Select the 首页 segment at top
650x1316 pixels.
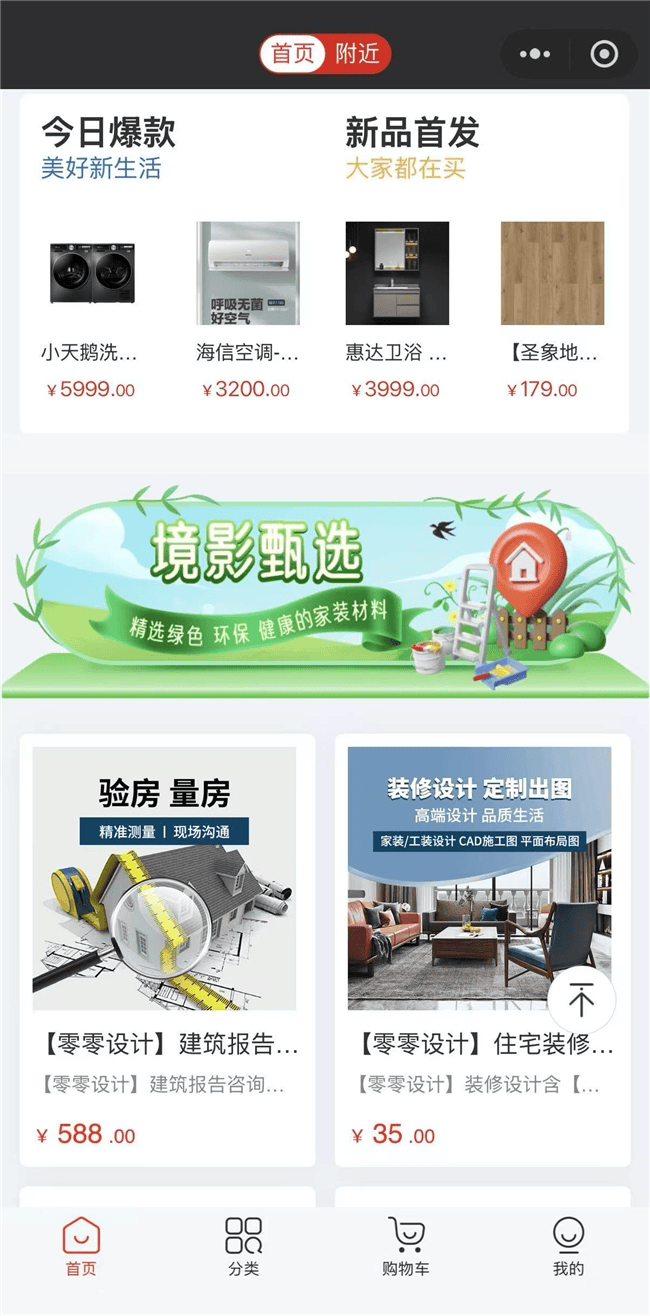(293, 54)
